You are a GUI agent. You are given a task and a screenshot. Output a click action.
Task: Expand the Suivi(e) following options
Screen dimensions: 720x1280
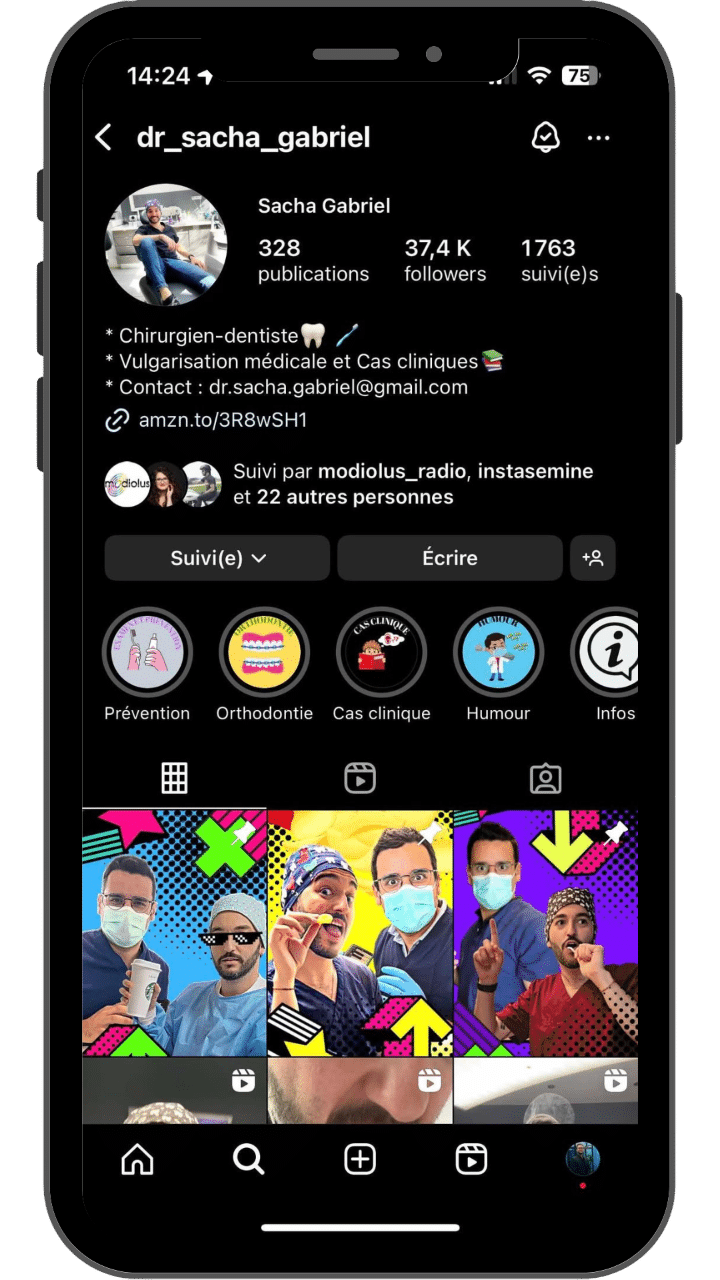(217, 558)
